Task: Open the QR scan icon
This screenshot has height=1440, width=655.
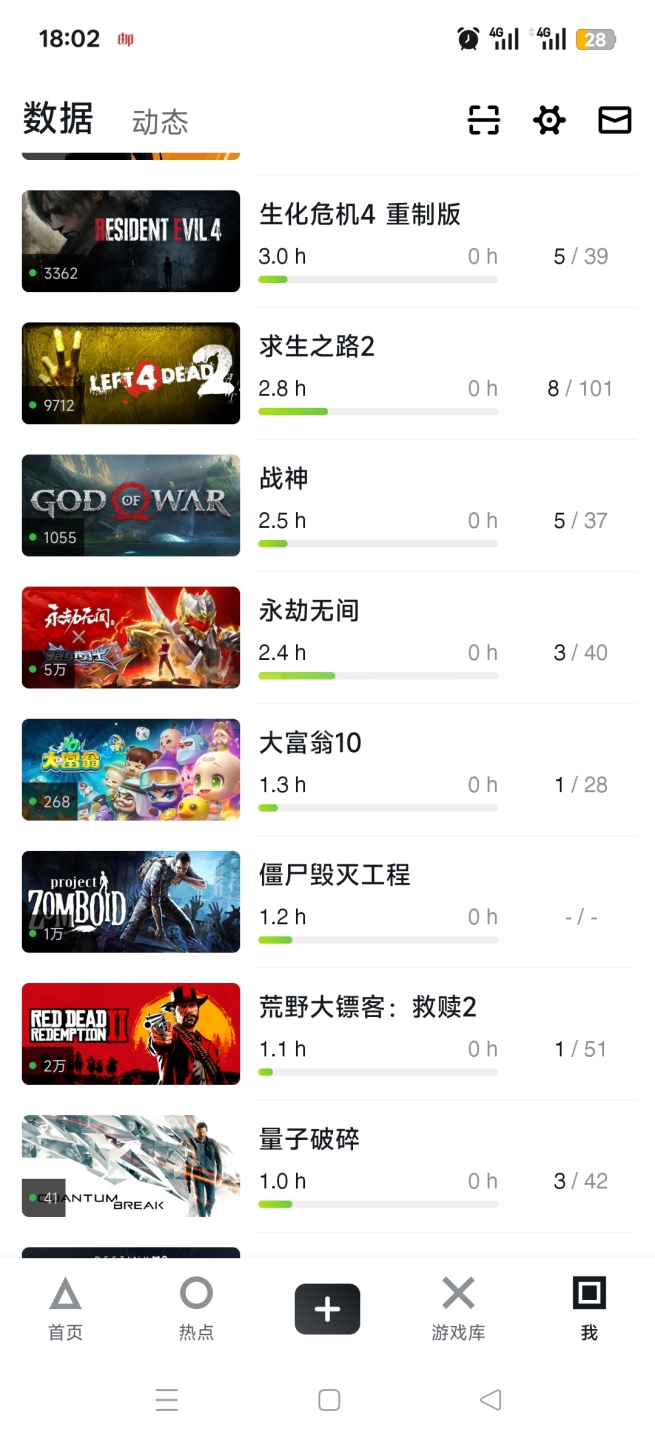Action: tap(484, 121)
